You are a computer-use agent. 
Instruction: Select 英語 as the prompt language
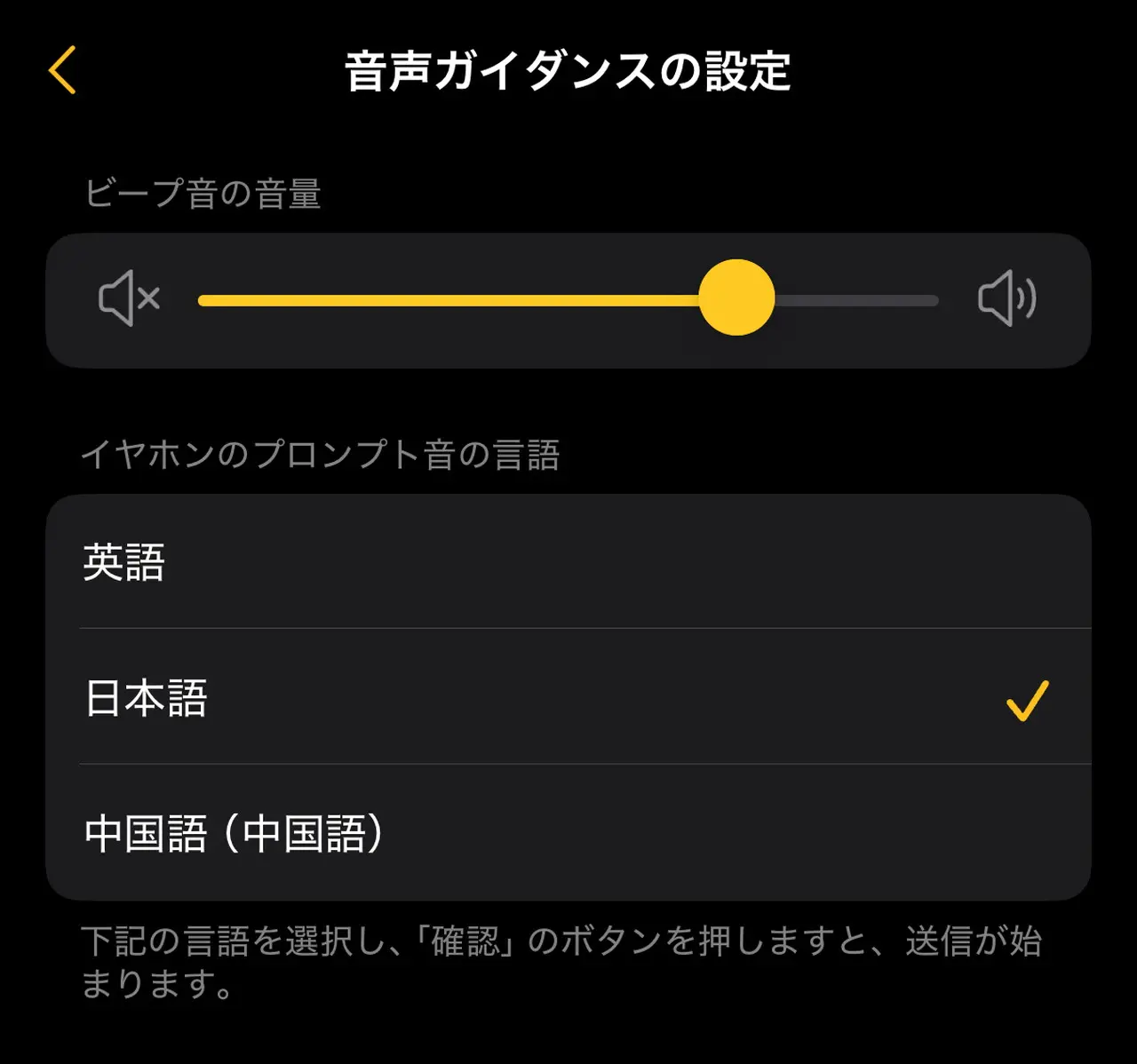coord(568,562)
